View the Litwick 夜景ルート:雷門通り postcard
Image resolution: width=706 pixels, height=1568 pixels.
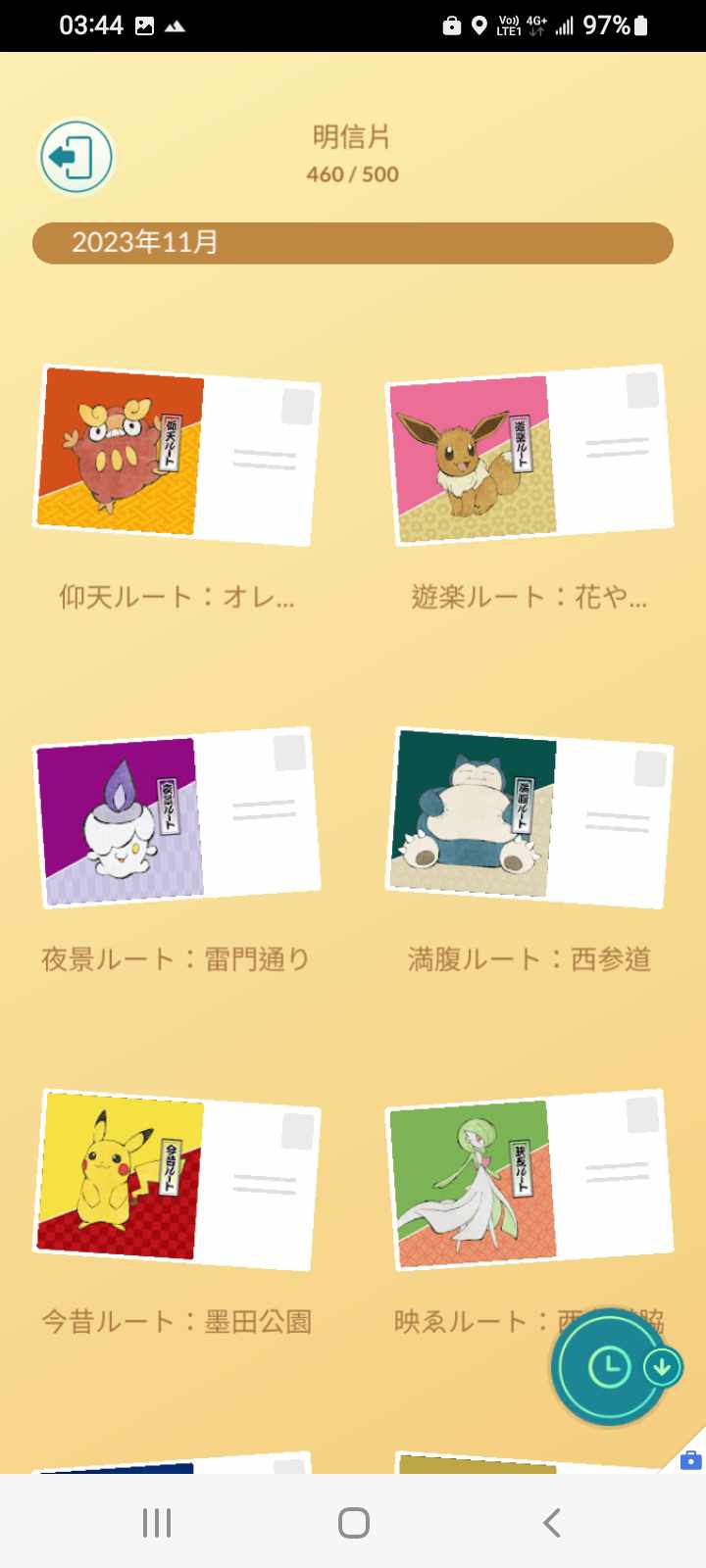[x=176, y=818]
